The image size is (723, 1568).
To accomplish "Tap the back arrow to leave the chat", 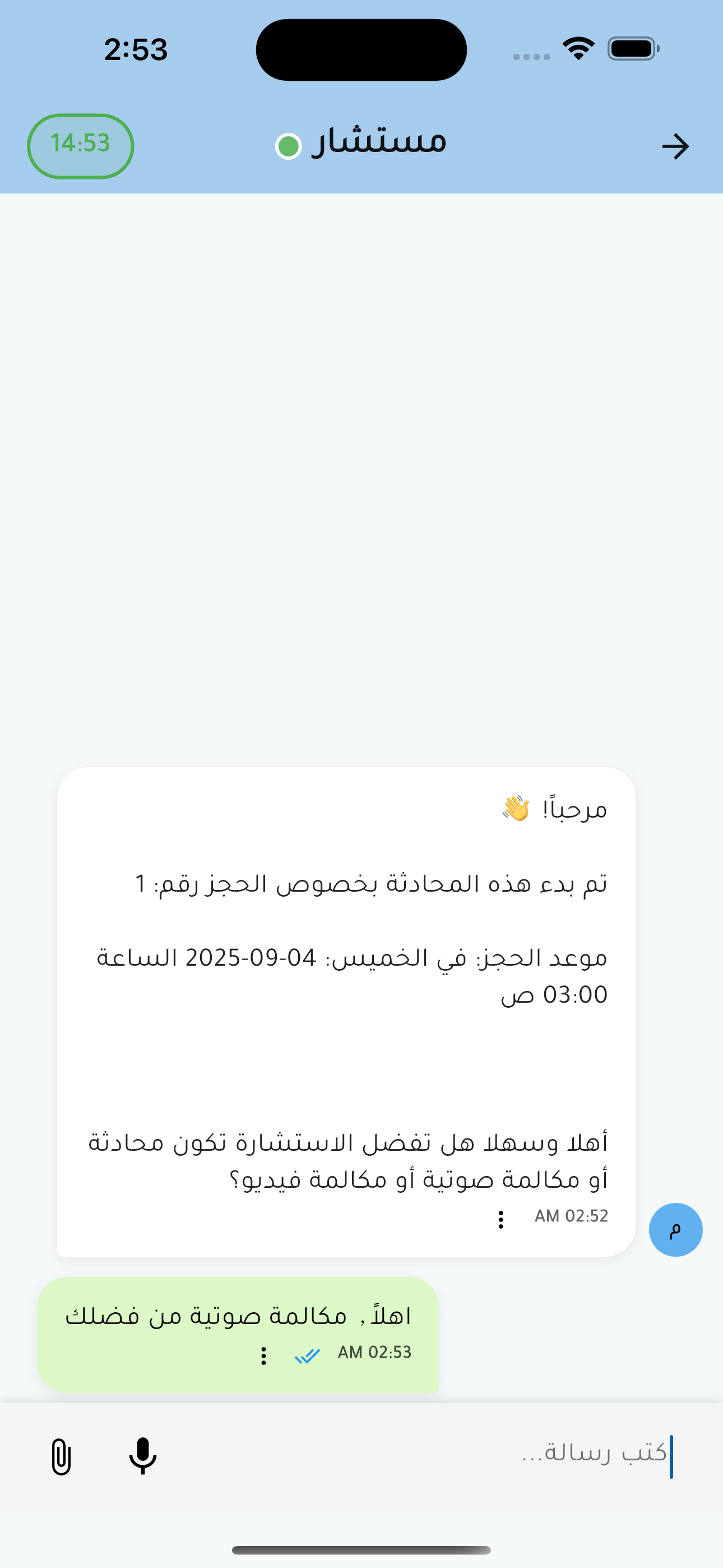I will click(x=675, y=145).
